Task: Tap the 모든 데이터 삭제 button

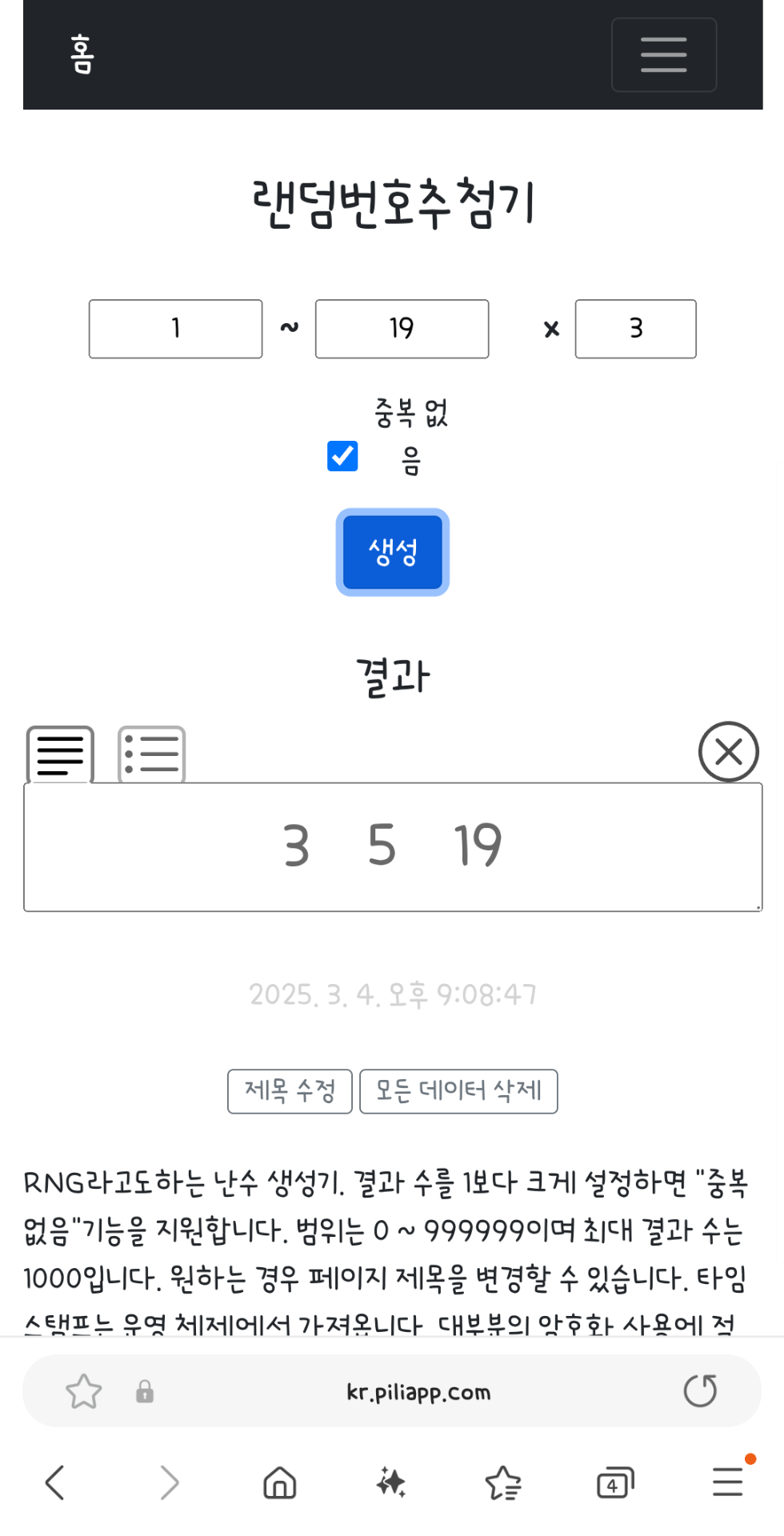Action: pyautogui.click(x=458, y=1091)
